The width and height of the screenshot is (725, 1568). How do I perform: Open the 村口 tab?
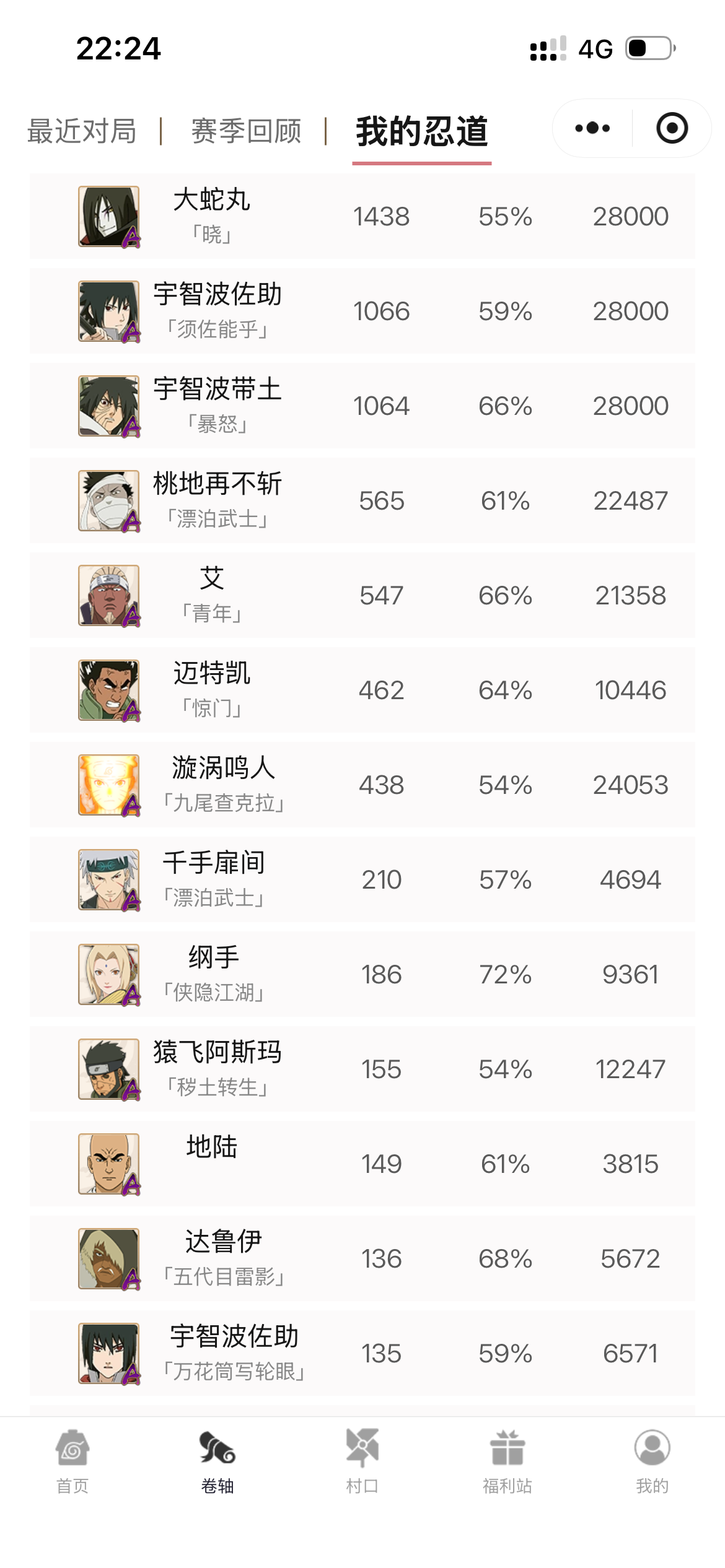(362, 1459)
